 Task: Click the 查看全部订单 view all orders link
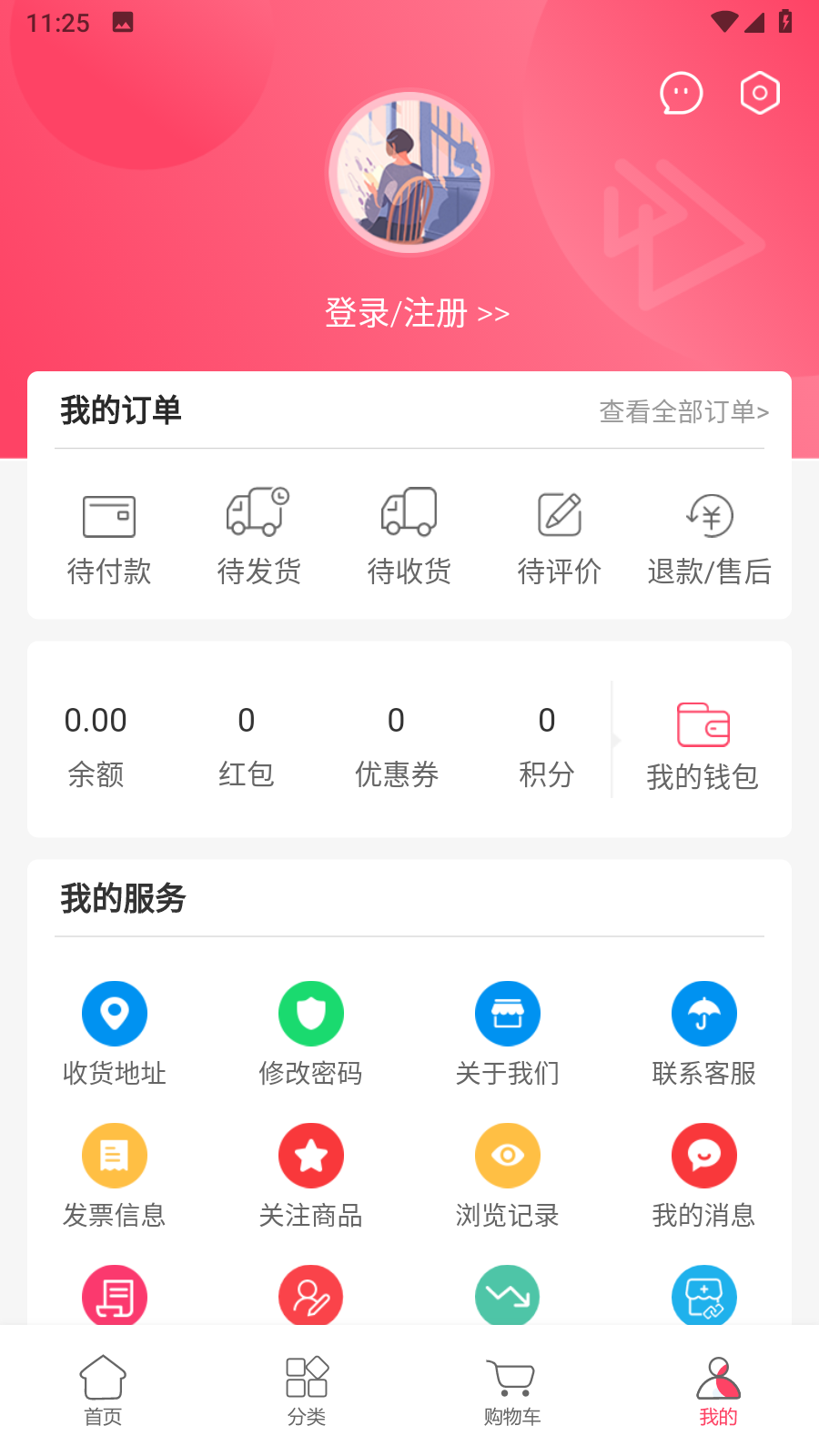(x=682, y=411)
